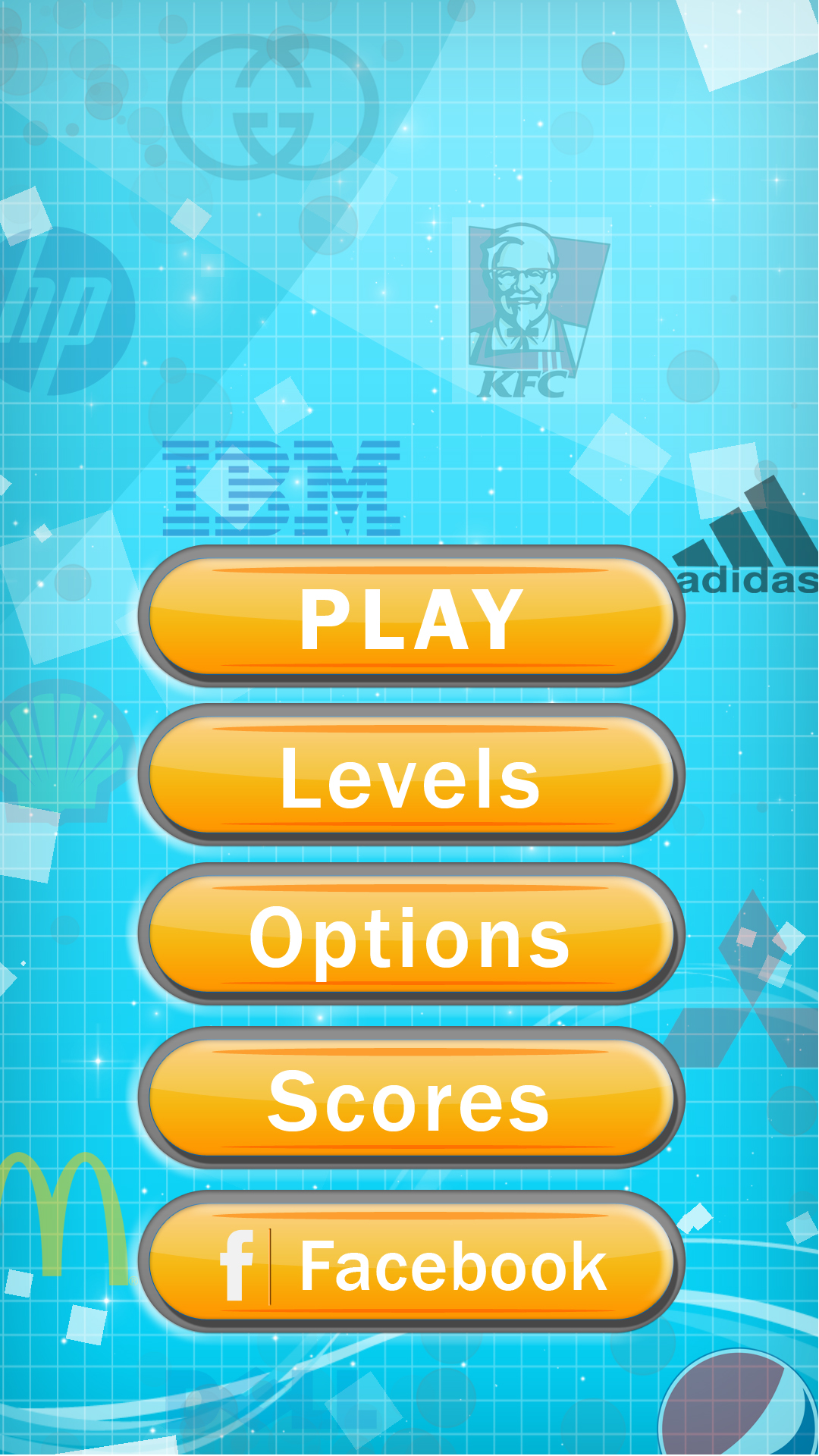
Task: Open the Levels menu
Action: (411, 775)
